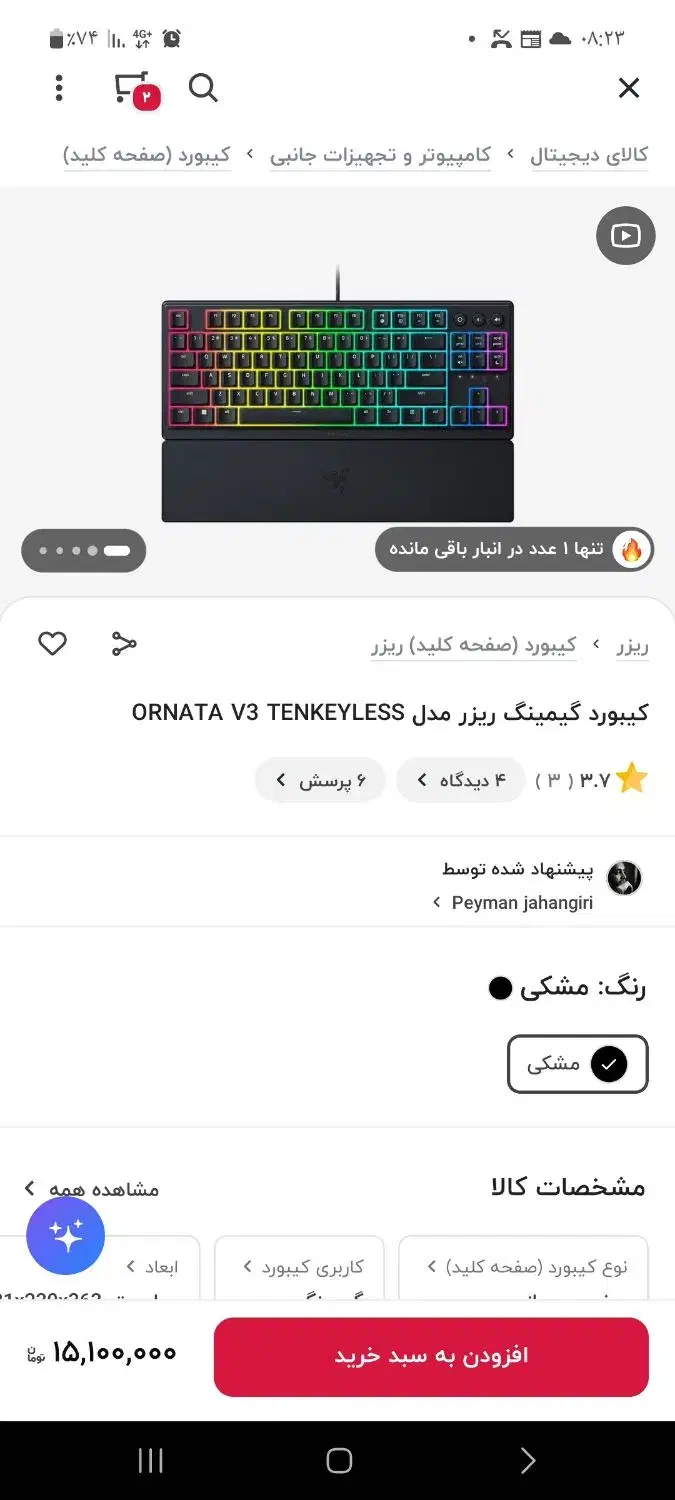This screenshot has width=675, height=1500.
Task: Go to کالای دیجیتال category
Action: tap(589, 155)
